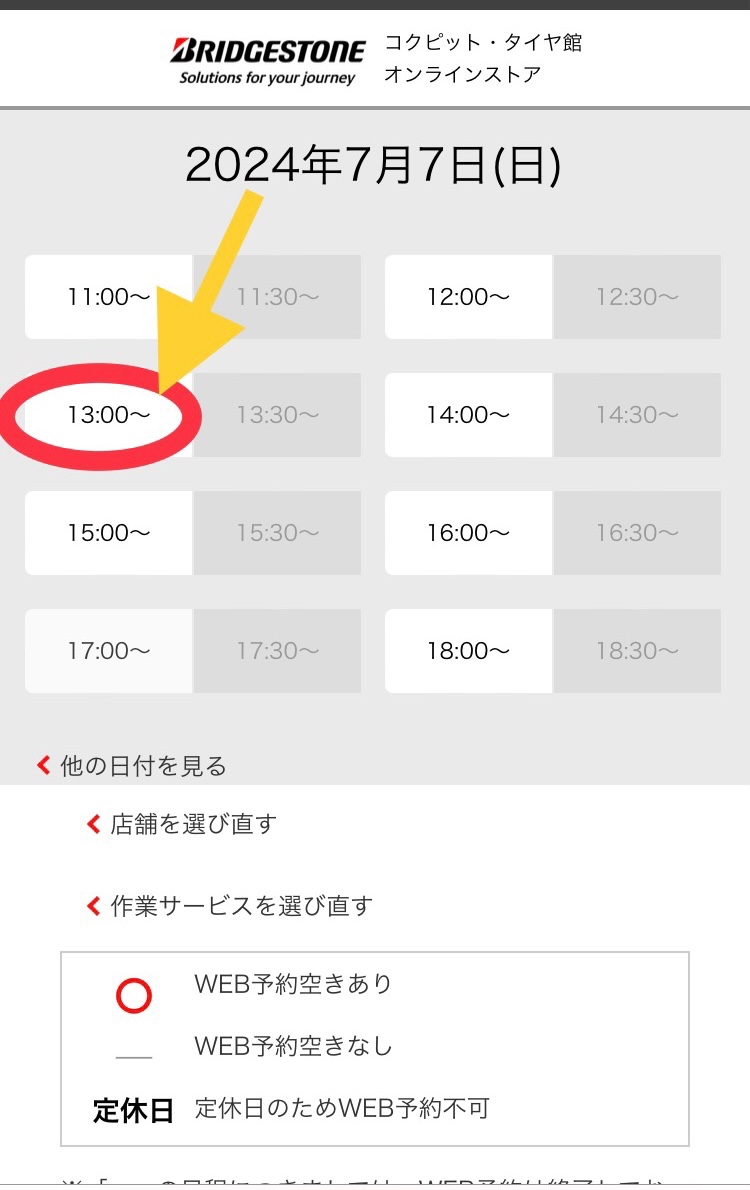
Task: Book the 15:00〜 time slot
Action: click(x=108, y=533)
